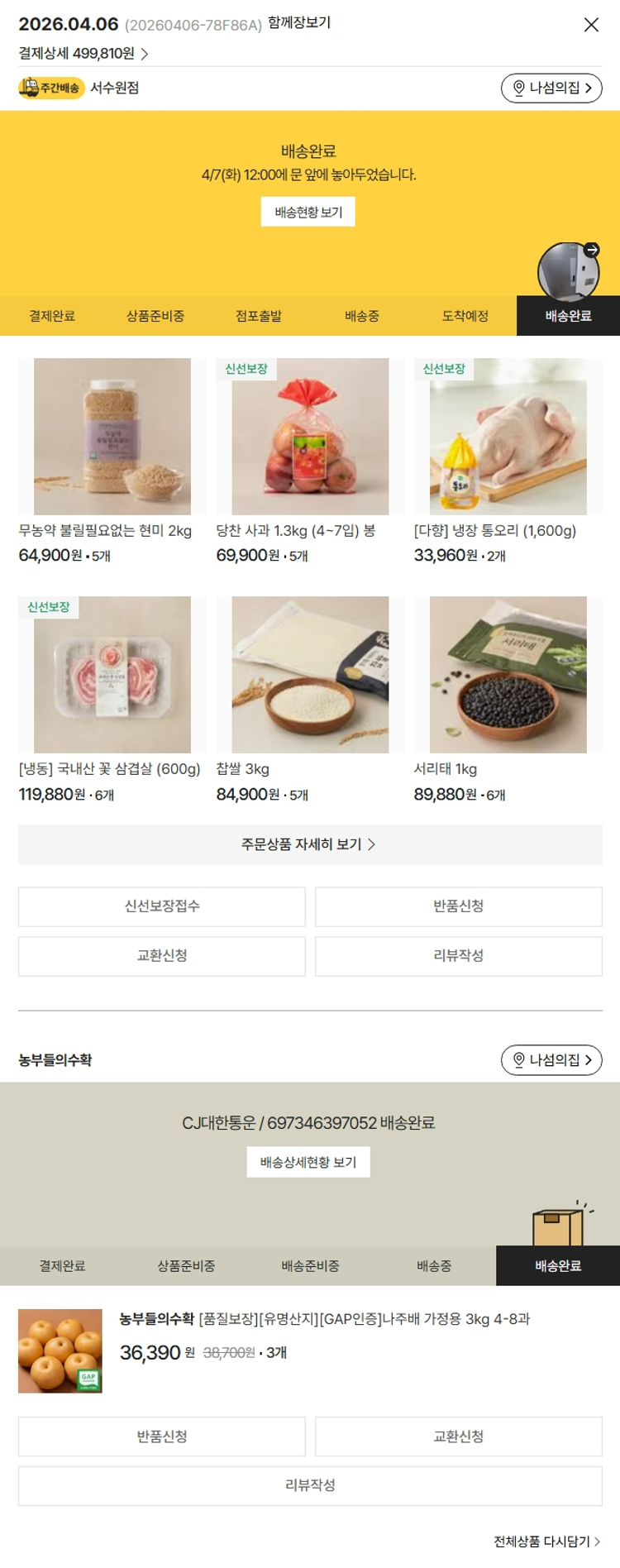Tap 배송현황 보기 button
Viewport: 620px width, 1568px height.
(308, 212)
